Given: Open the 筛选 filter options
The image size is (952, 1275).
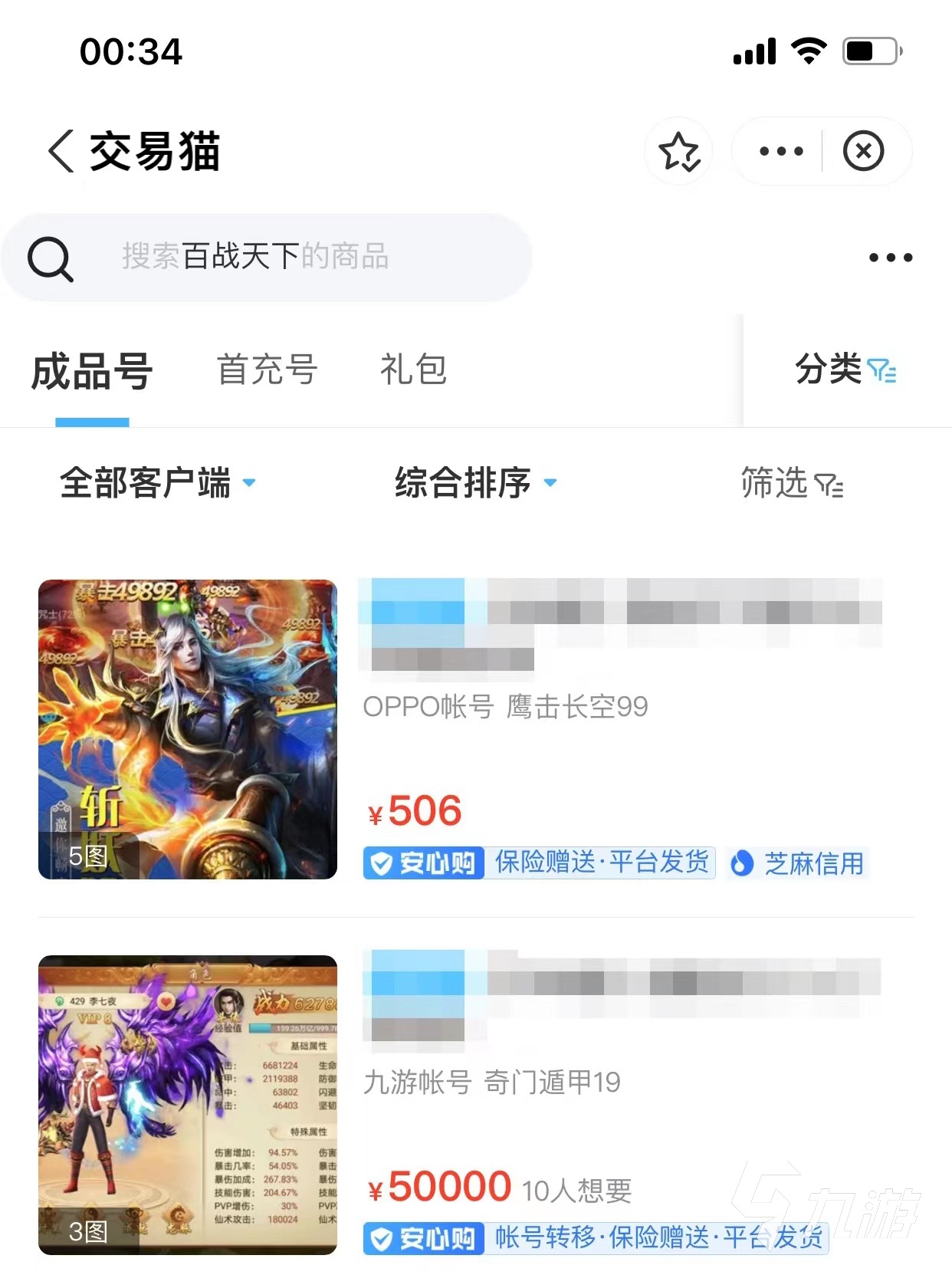Looking at the screenshot, I should [792, 484].
